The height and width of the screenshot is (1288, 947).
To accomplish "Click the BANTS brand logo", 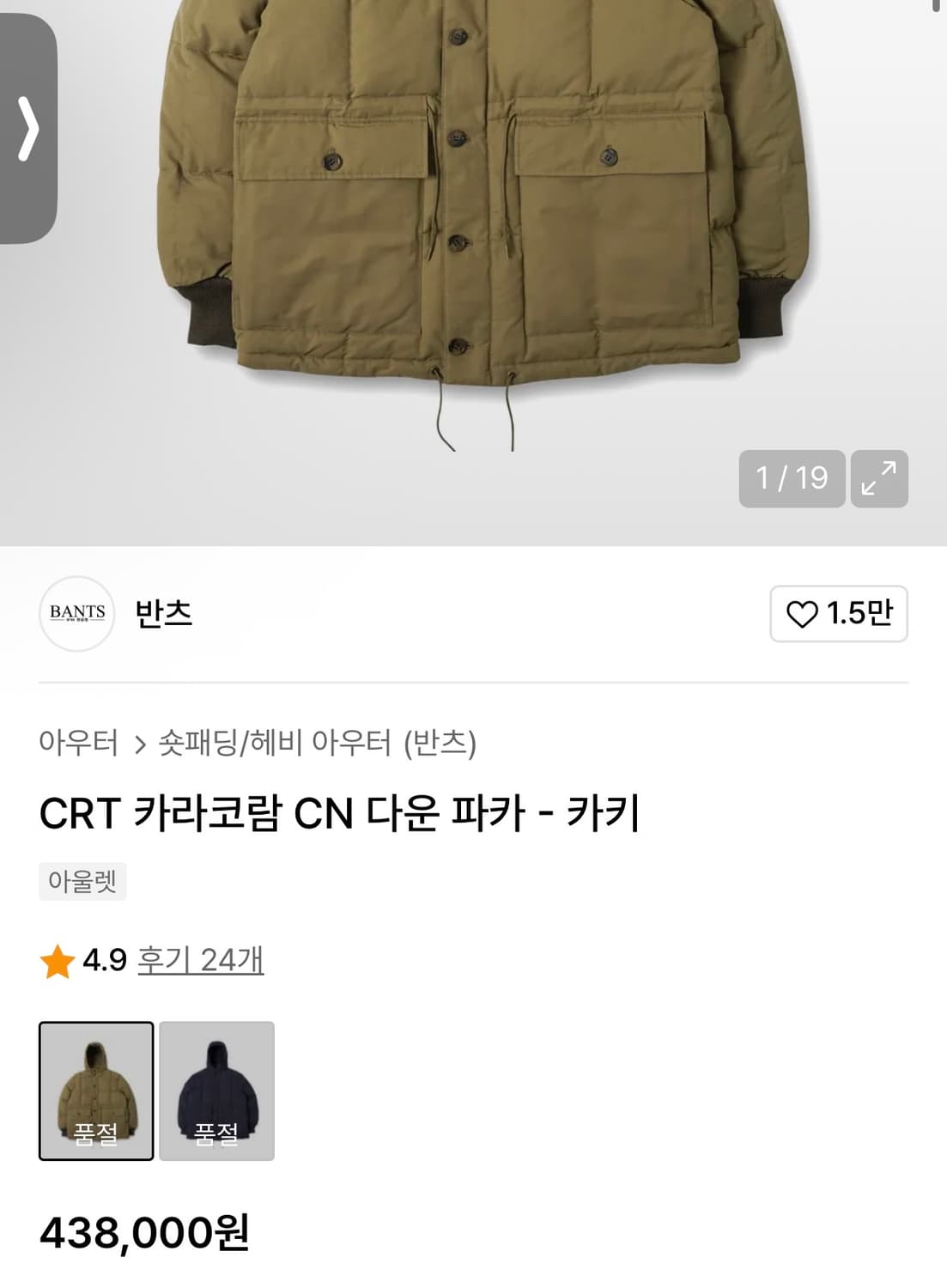I will [77, 614].
